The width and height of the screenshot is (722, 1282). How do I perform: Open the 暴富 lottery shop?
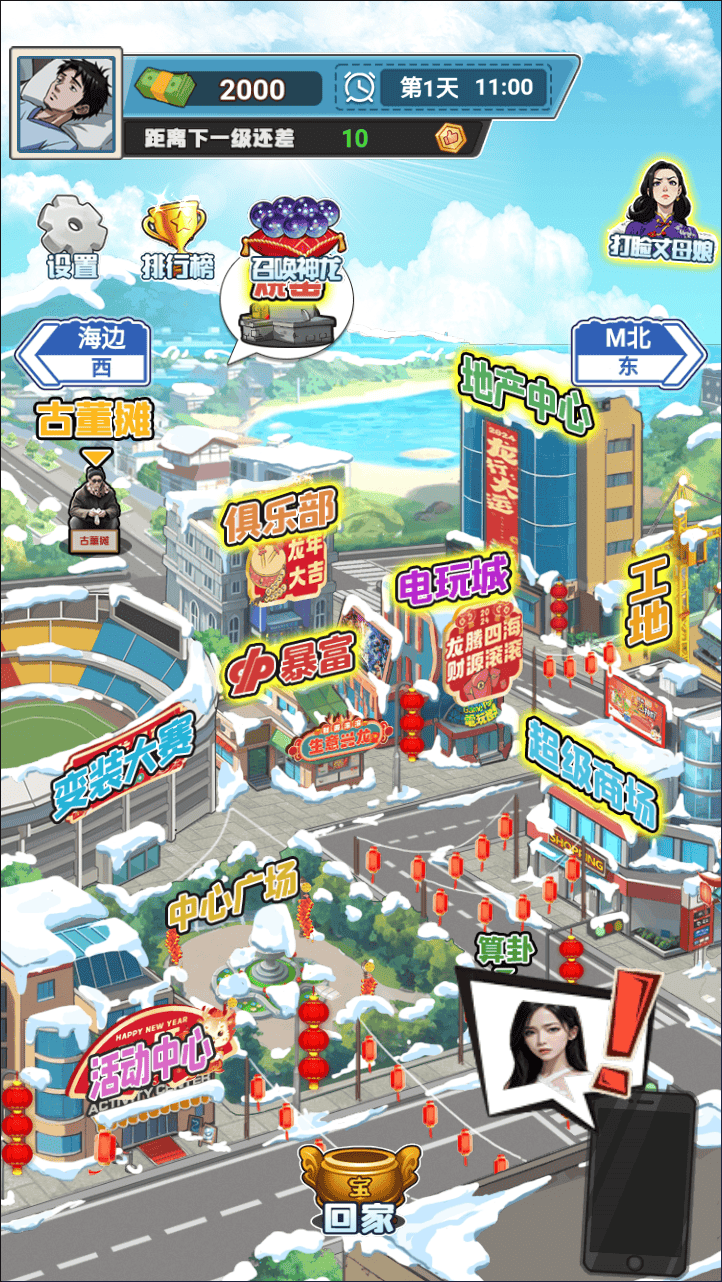coord(290,664)
